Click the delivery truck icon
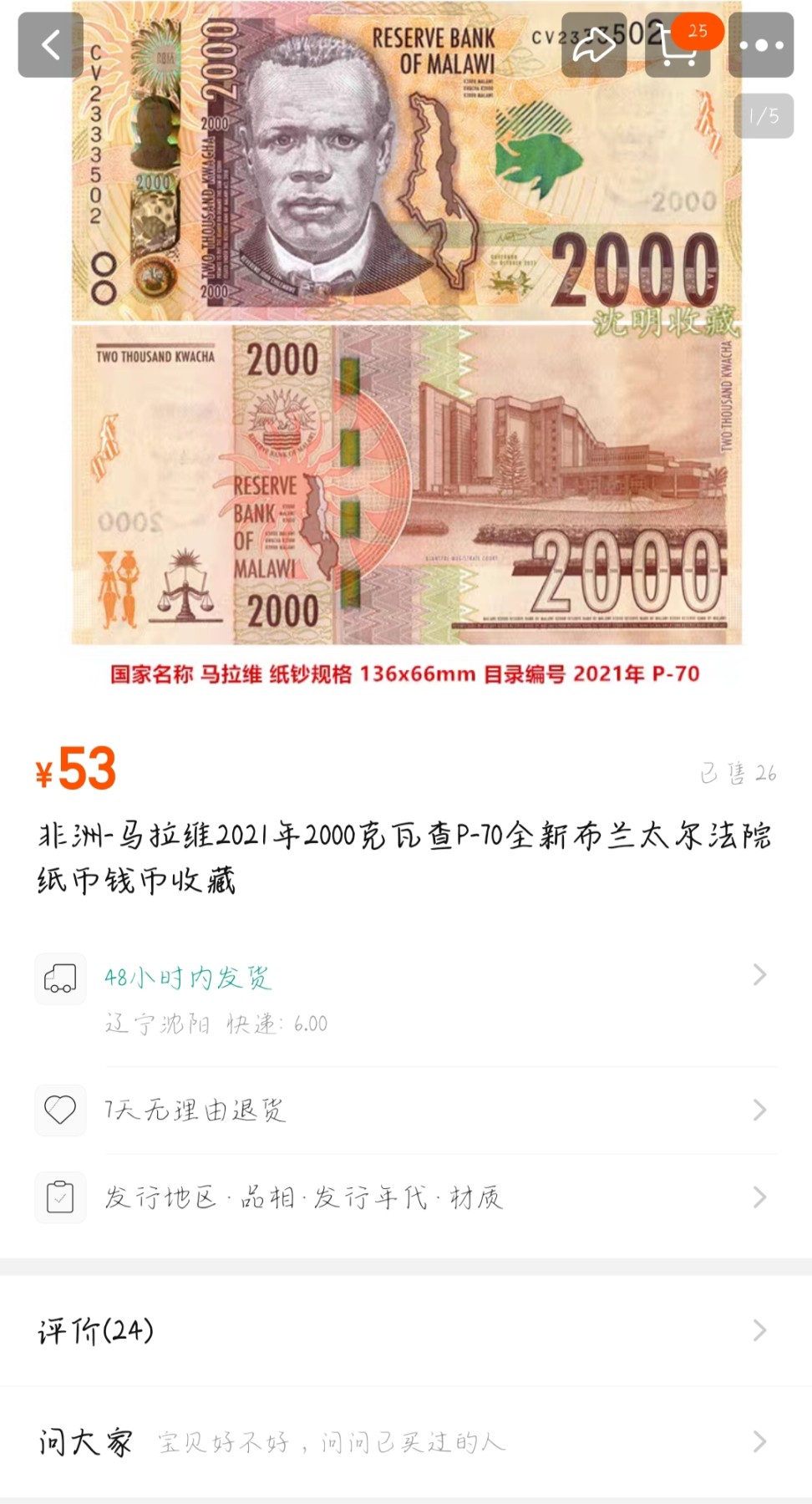Image resolution: width=812 pixels, height=1504 pixels. click(x=59, y=978)
